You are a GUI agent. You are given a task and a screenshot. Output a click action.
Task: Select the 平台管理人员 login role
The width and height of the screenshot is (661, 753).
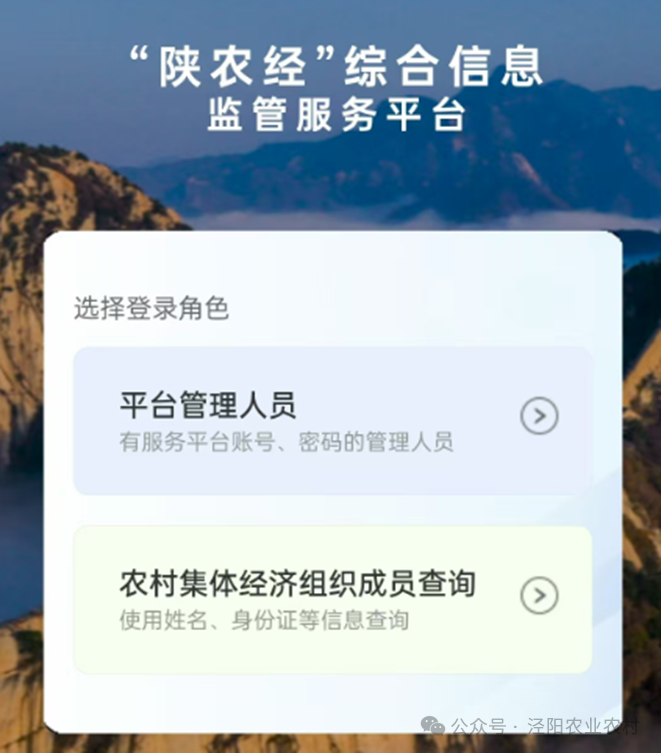(332, 420)
